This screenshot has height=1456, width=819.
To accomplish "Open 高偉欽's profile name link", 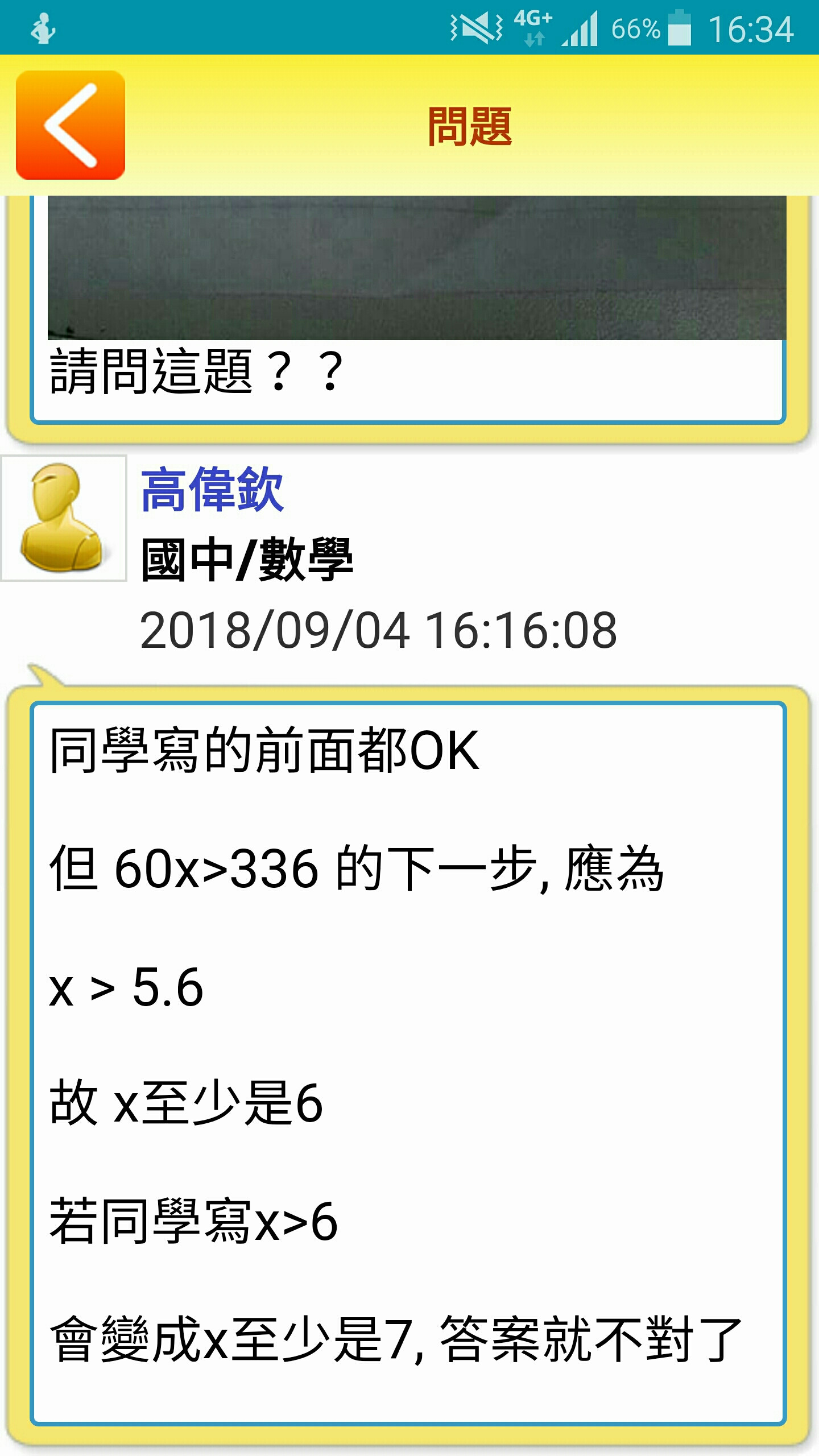I will [x=212, y=490].
